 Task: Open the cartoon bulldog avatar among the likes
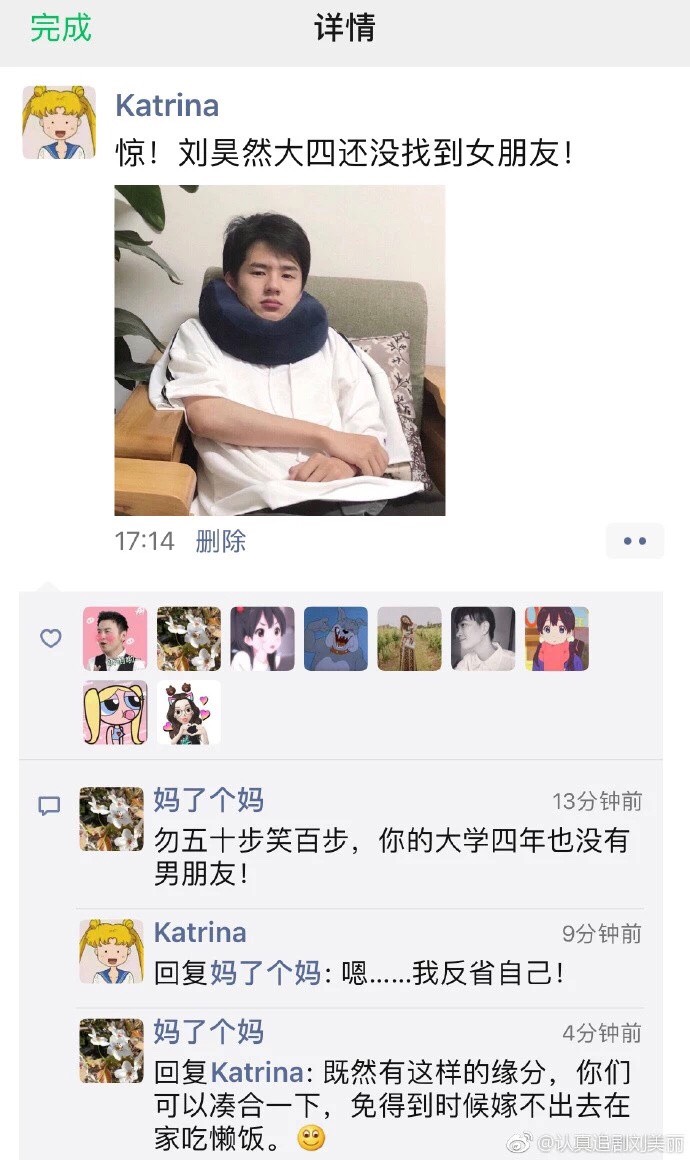coord(336,638)
